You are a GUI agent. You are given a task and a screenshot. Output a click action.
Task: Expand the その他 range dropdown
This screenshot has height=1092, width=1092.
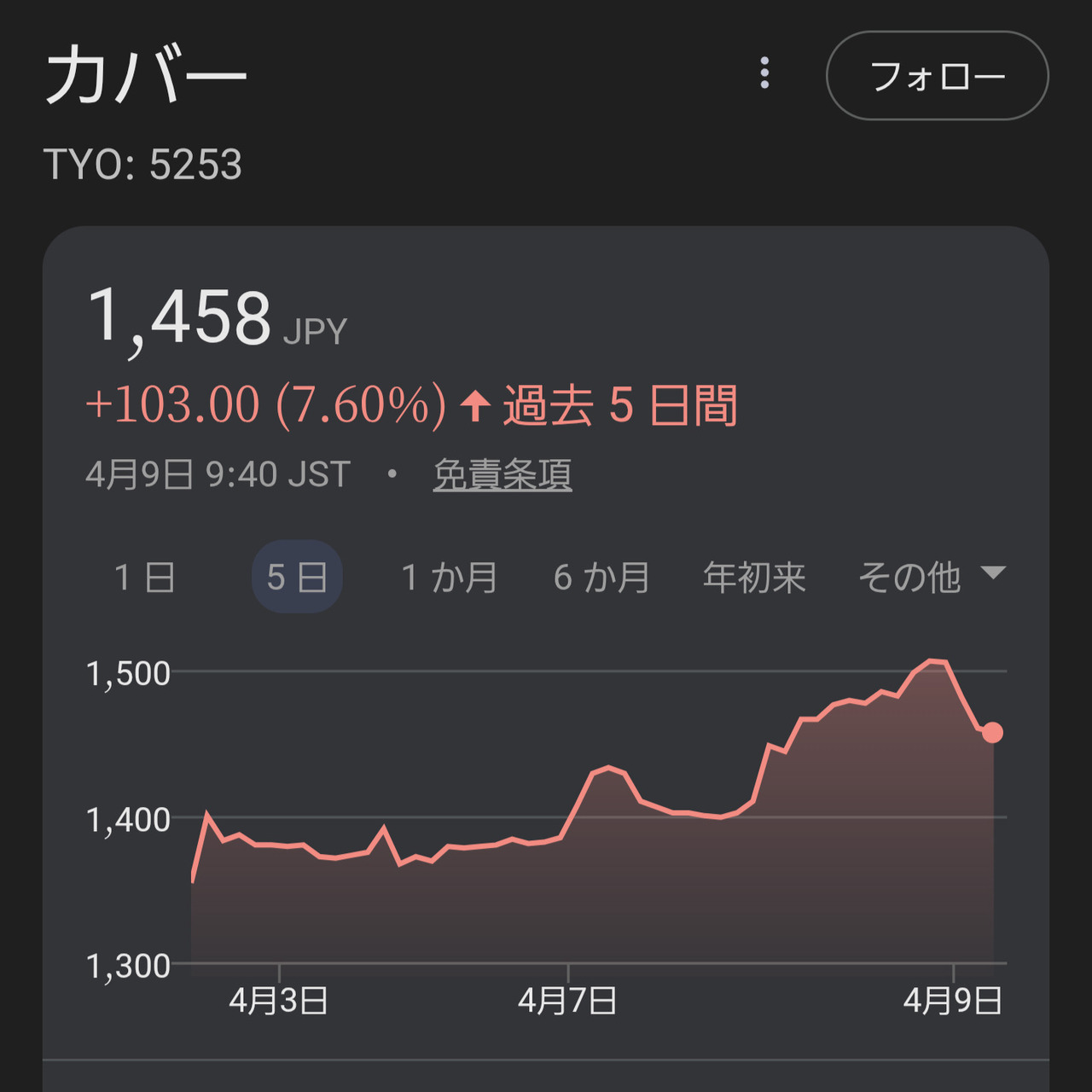pyautogui.click(x=932, y=578)
